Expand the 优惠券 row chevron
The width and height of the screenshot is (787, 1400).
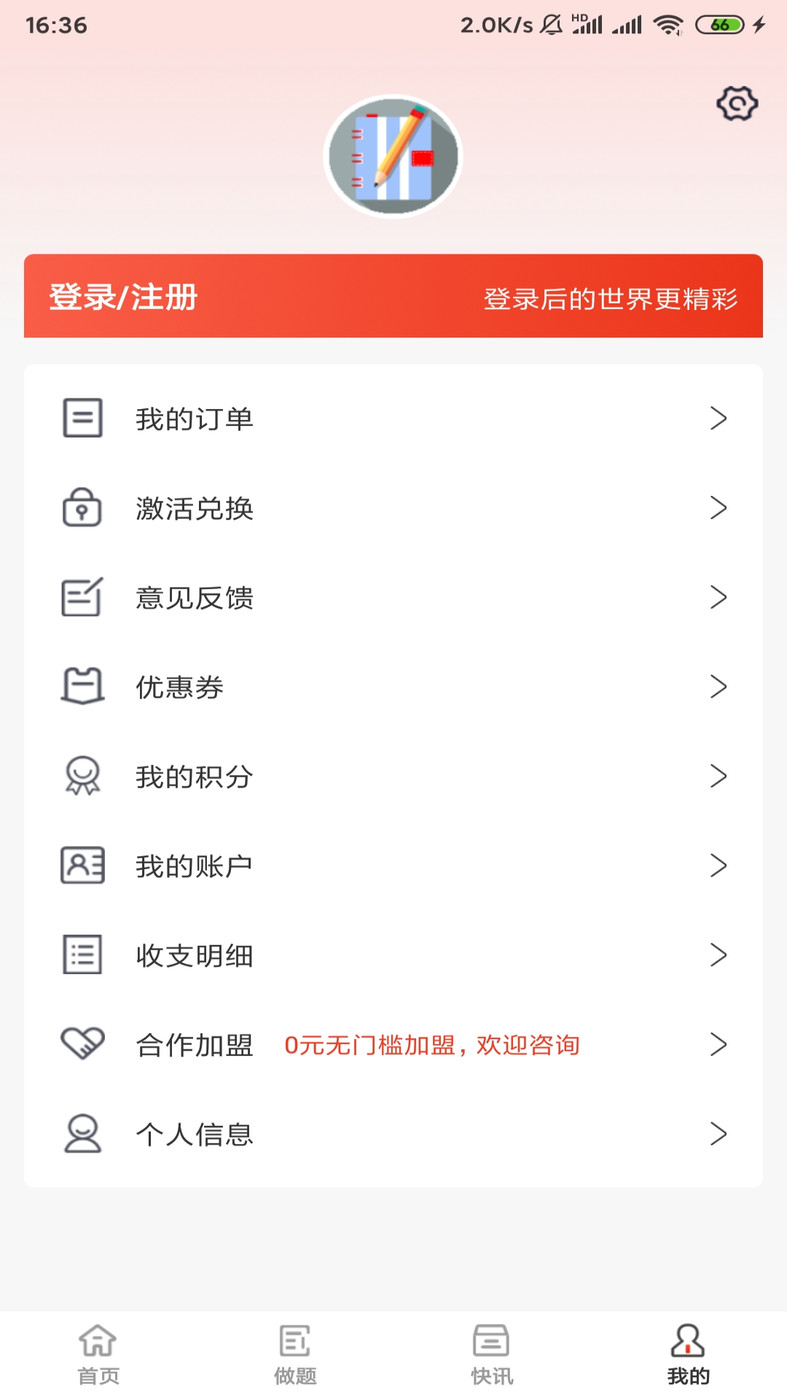coord(718,686)
